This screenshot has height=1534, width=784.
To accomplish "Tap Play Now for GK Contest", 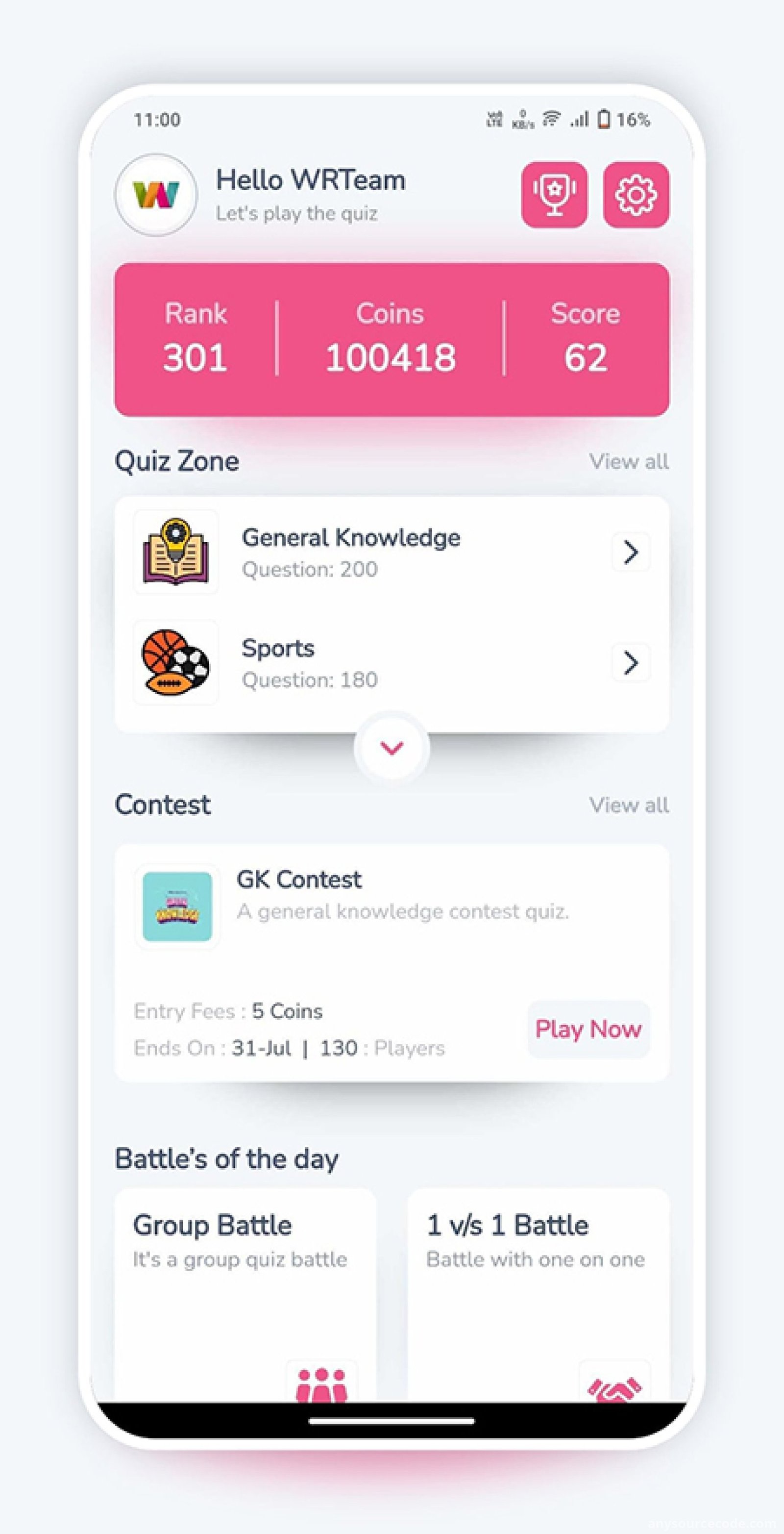I will pyautogui.click(x=588, y=1029).
